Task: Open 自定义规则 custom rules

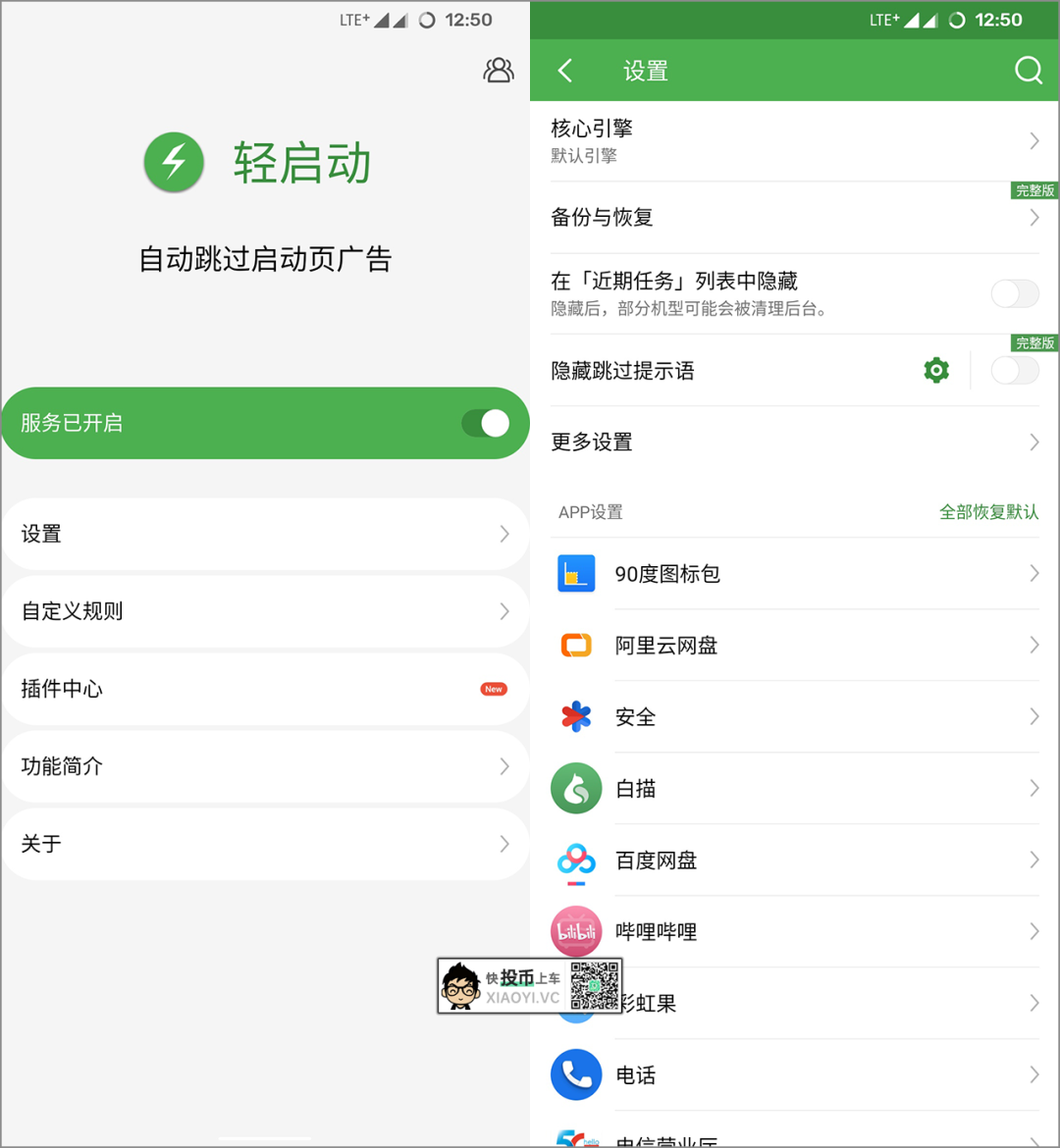Action: tap(265, 611)
